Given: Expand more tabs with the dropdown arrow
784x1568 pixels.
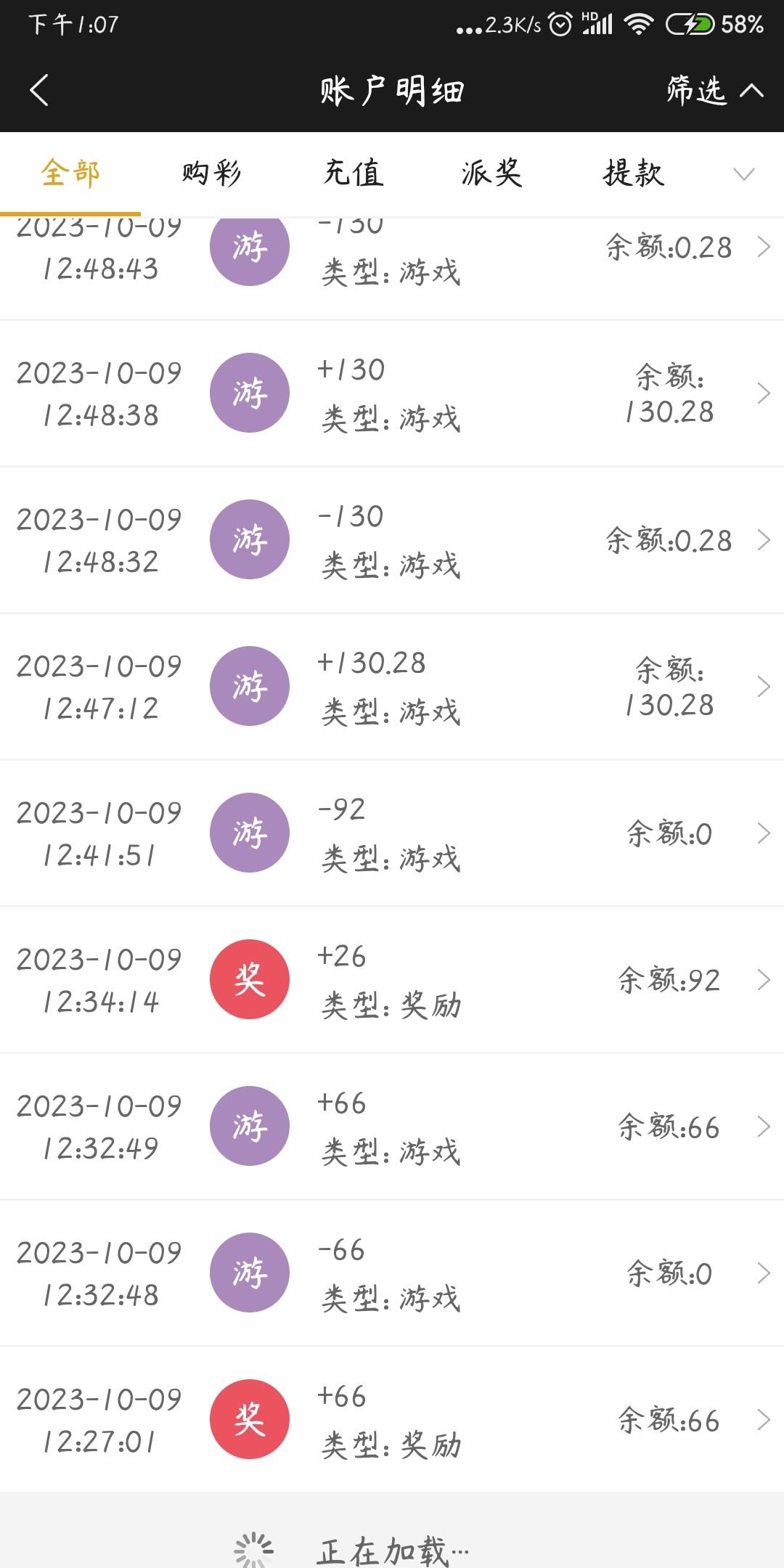Looking at the screenshot, I should click(x=744, y=174).
